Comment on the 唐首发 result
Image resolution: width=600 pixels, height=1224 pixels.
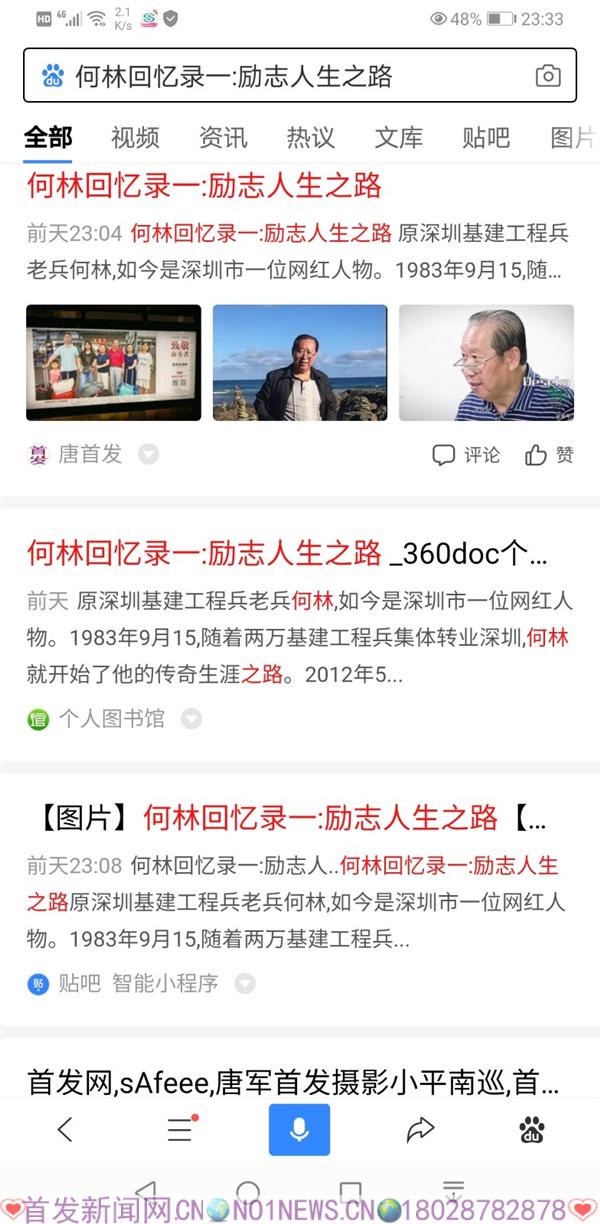[x=466, y=455]
